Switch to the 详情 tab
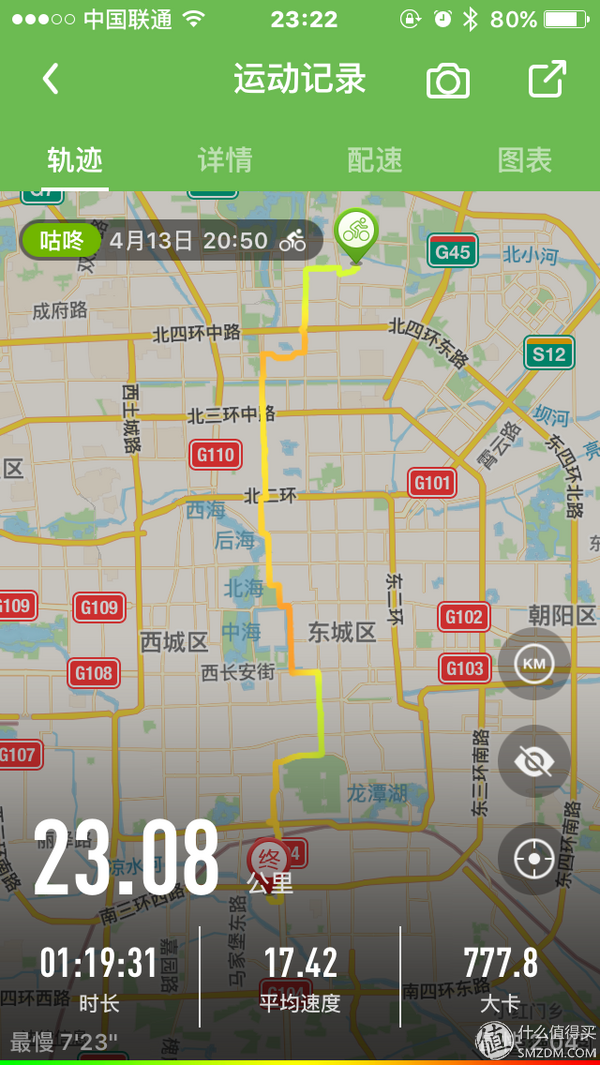600x1065 pixels. 225,160
